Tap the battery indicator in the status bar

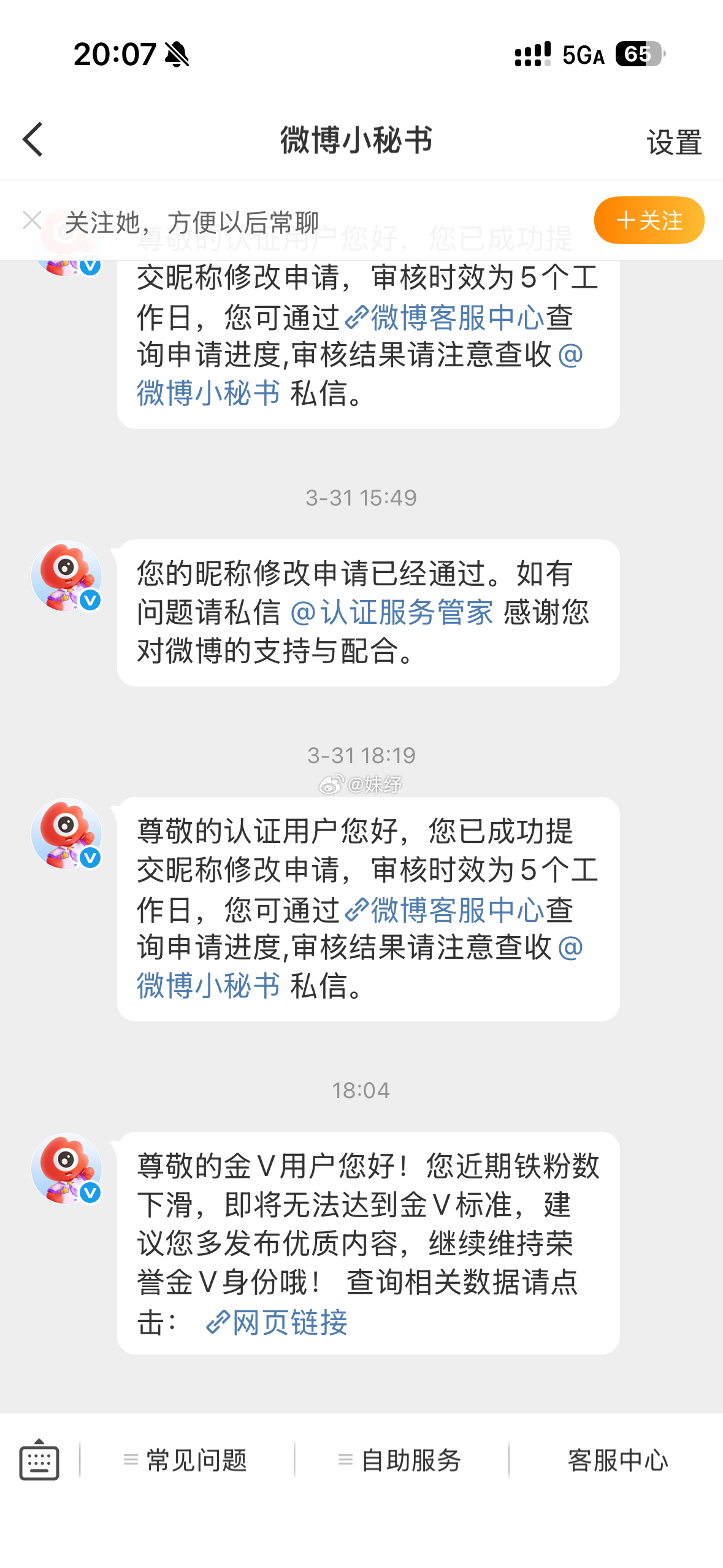tap(640, 55)
